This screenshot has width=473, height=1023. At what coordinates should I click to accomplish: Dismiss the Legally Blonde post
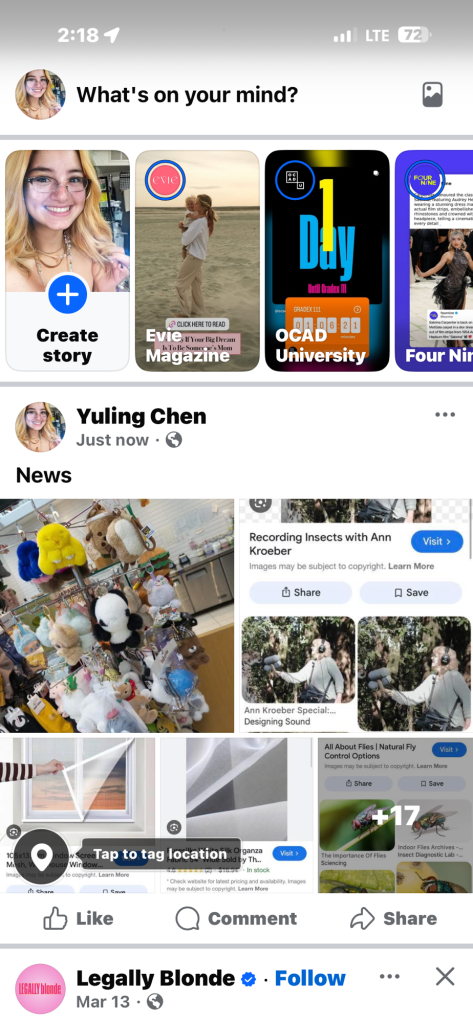445,977
